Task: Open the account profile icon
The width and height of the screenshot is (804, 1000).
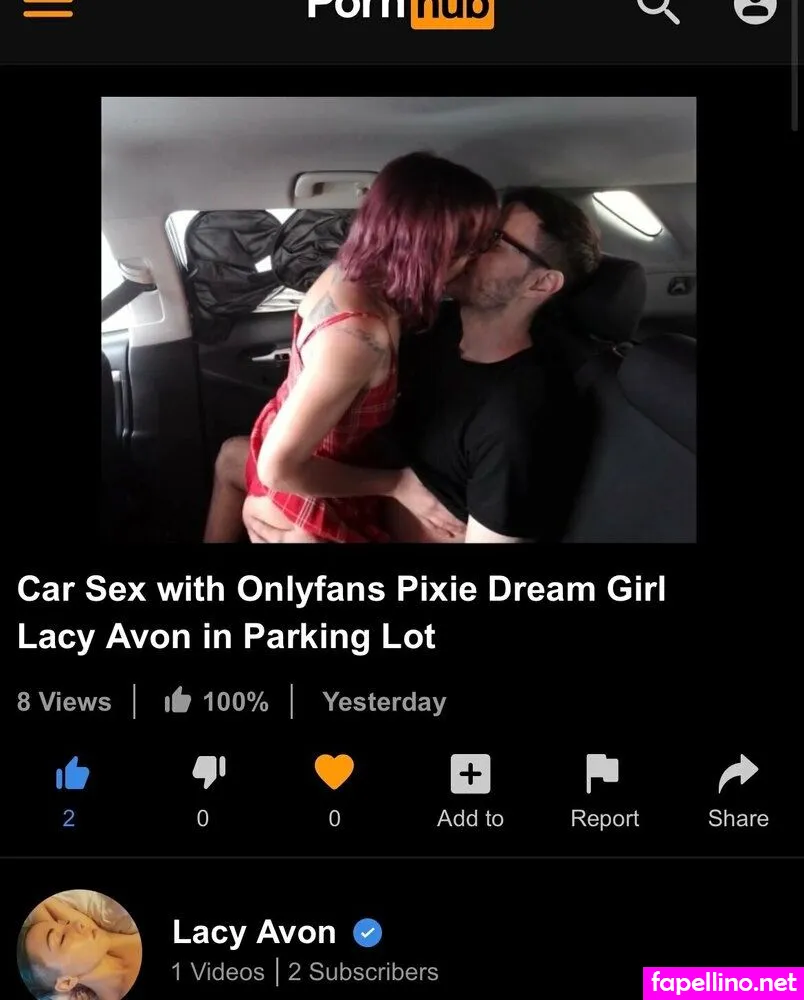Action: [754, 9]
